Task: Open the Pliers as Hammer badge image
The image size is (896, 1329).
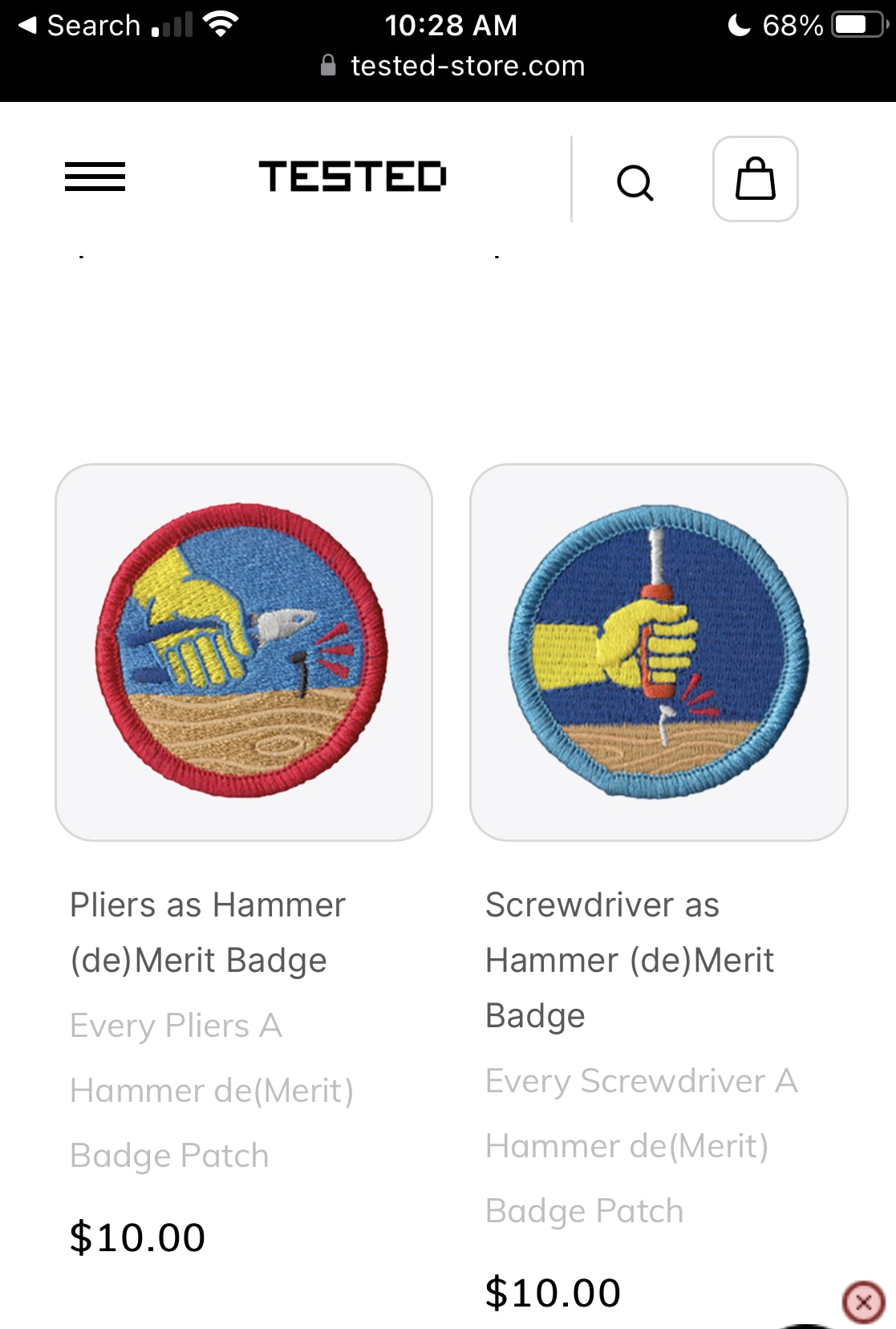Action: coord(244,652)
